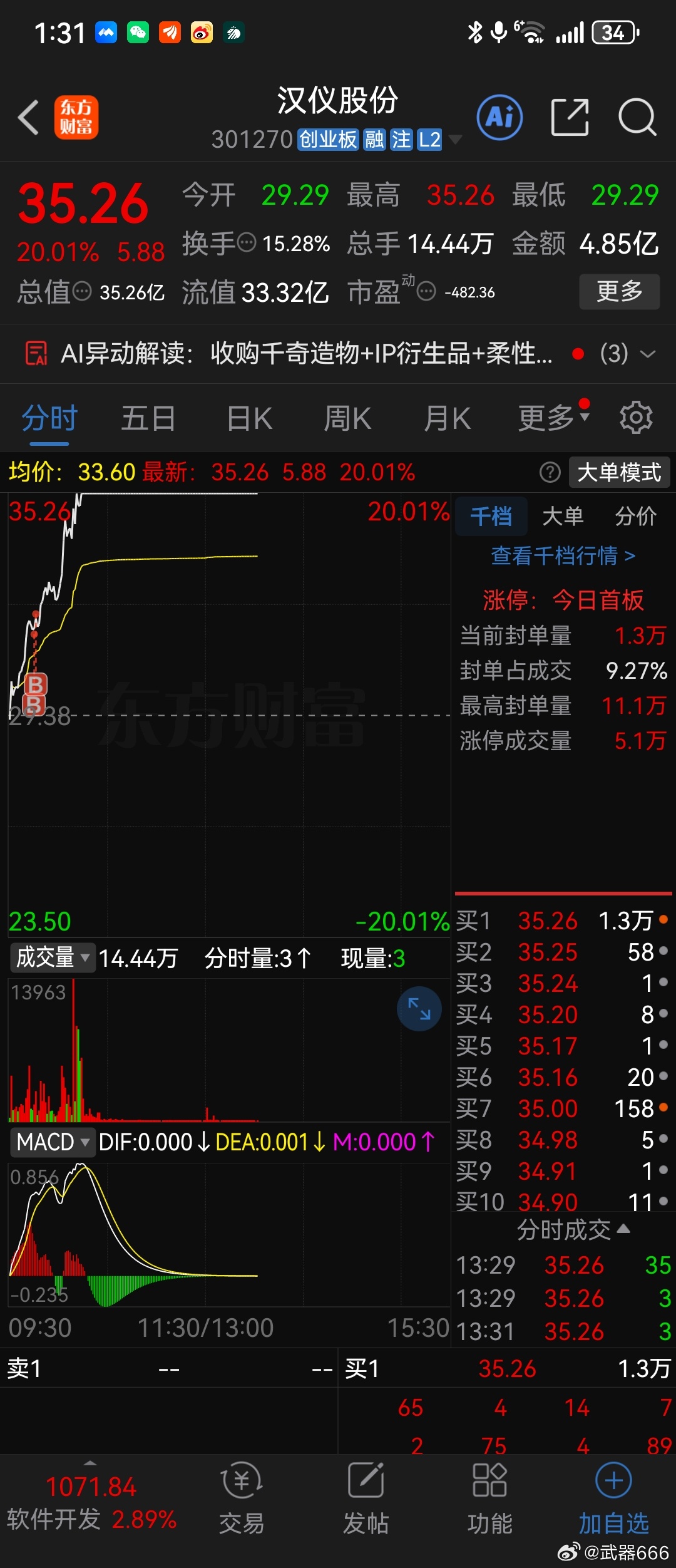Screen dimensions: 676x1568
Task: Open 查看千档行情 link
Action: coord(563,555)
